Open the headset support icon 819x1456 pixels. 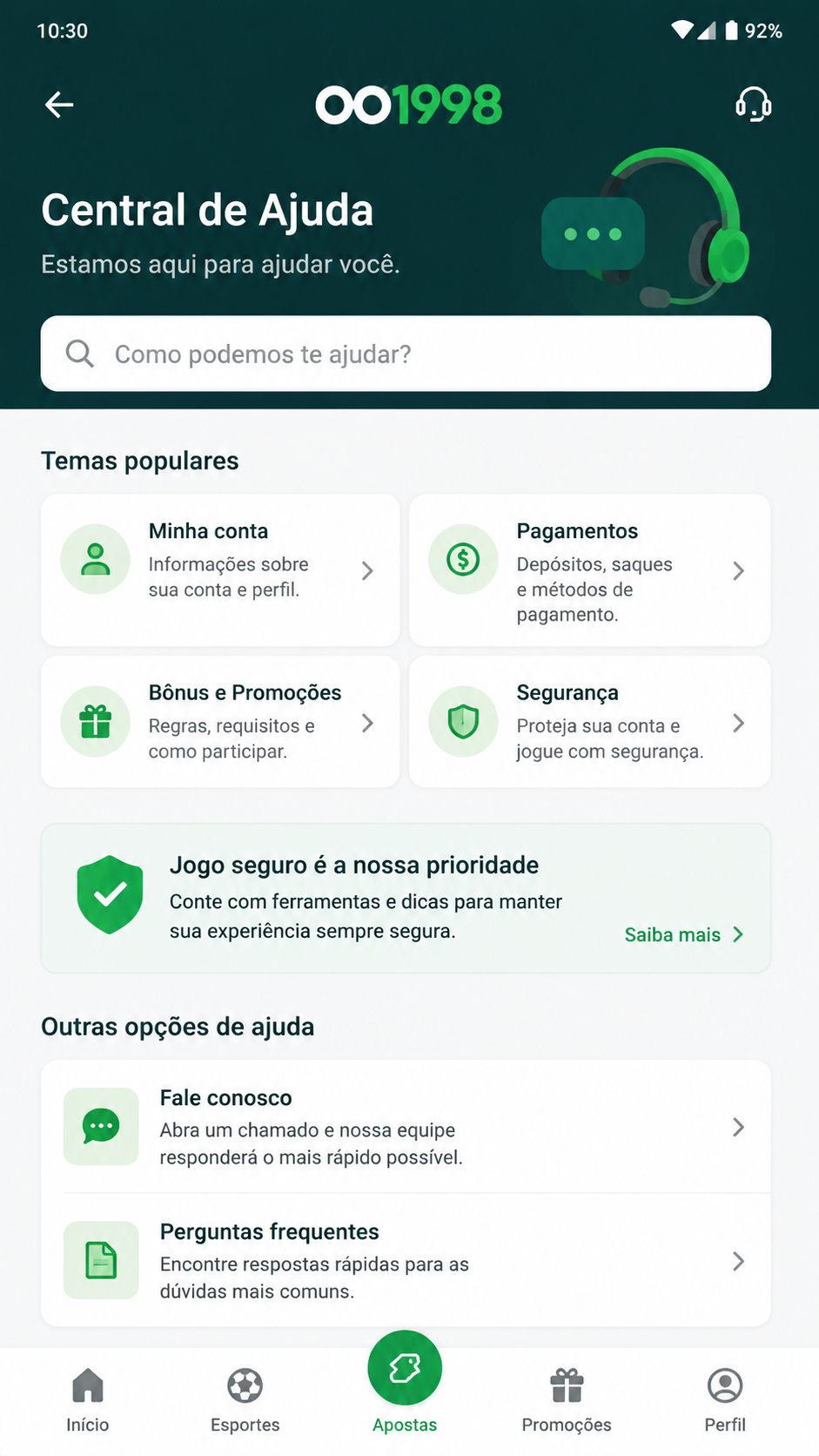click(753, 105)
